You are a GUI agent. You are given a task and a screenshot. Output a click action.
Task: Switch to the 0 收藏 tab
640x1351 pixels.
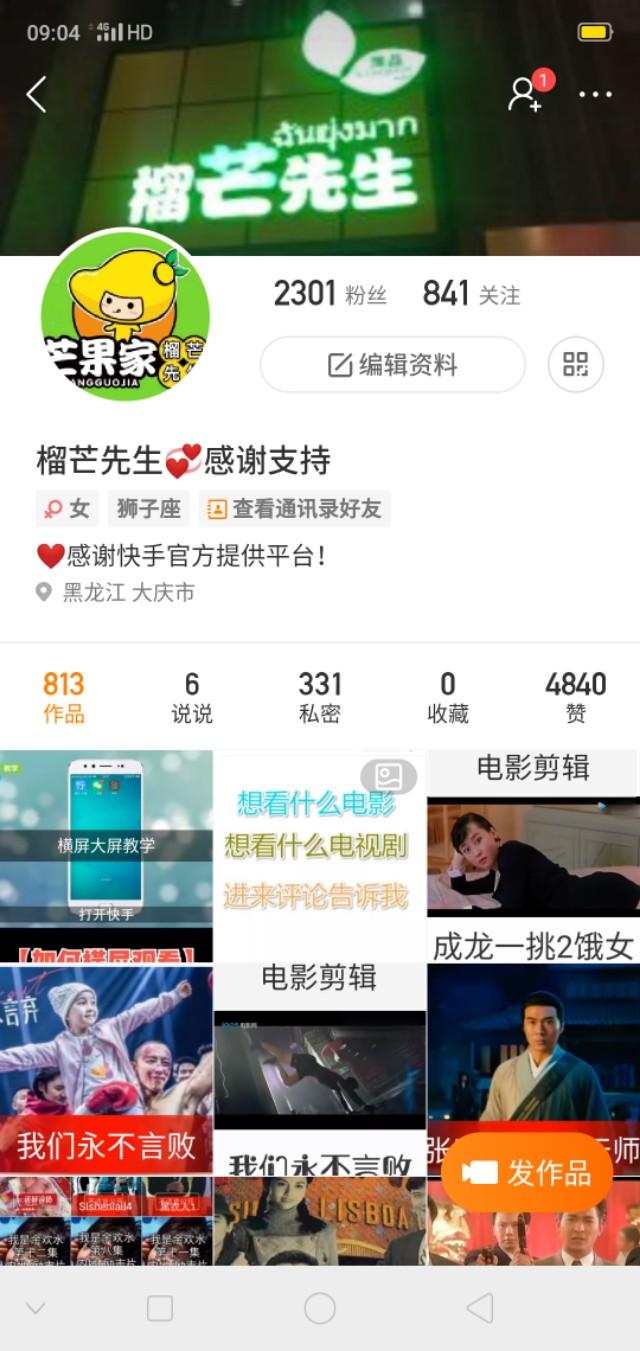(448, 697)
